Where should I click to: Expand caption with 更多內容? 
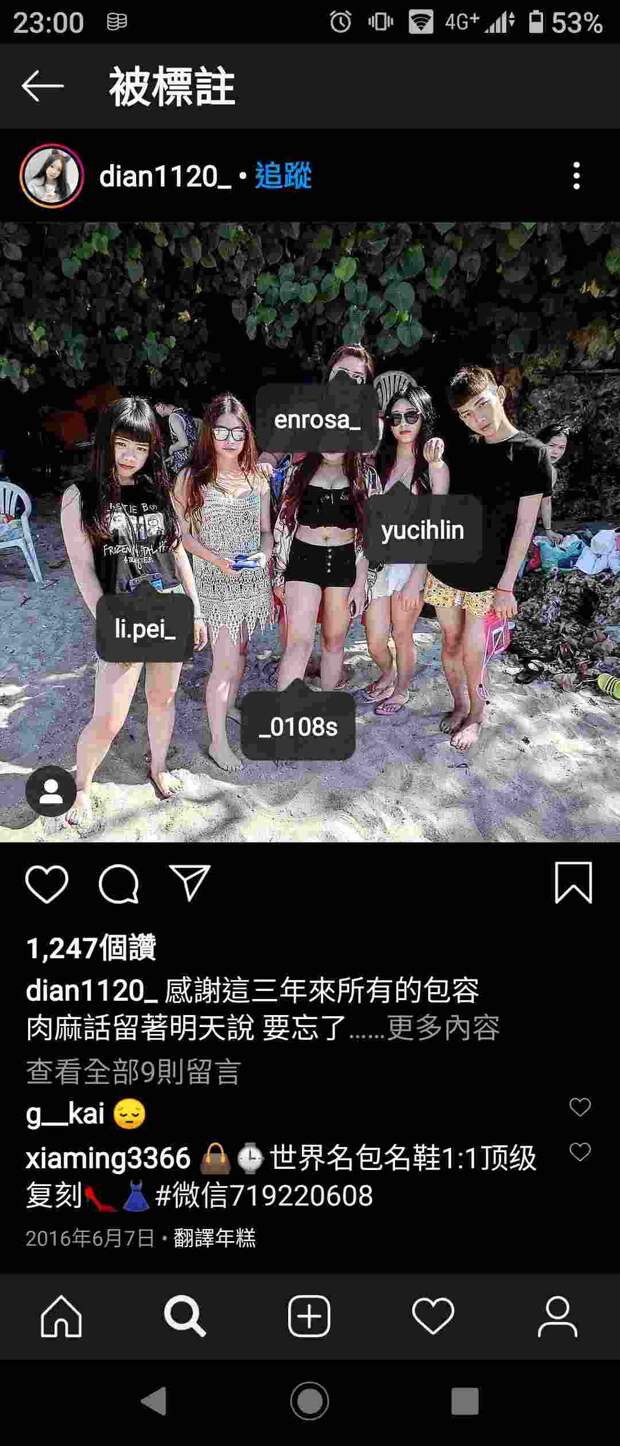(x=443, y=1028)
